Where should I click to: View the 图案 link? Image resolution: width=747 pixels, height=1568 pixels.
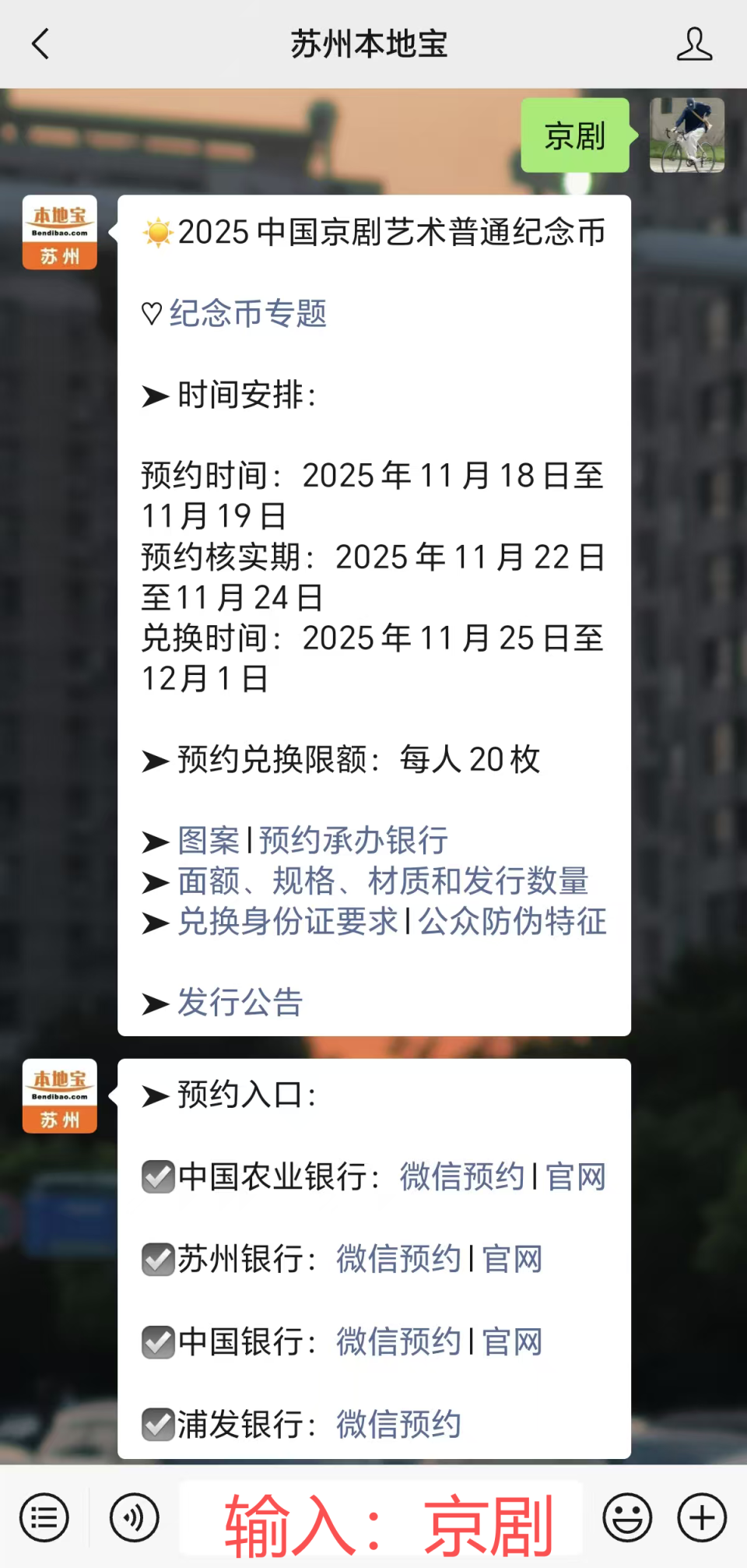(x=209, y=840)
